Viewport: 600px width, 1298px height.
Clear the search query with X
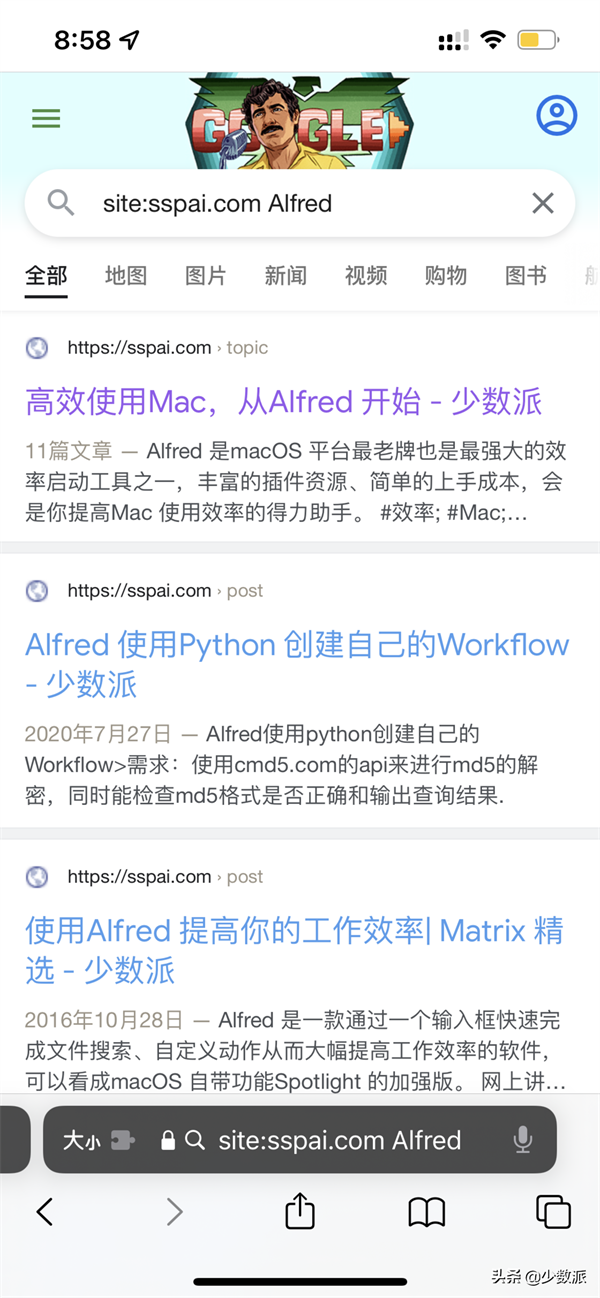point(542,204)
